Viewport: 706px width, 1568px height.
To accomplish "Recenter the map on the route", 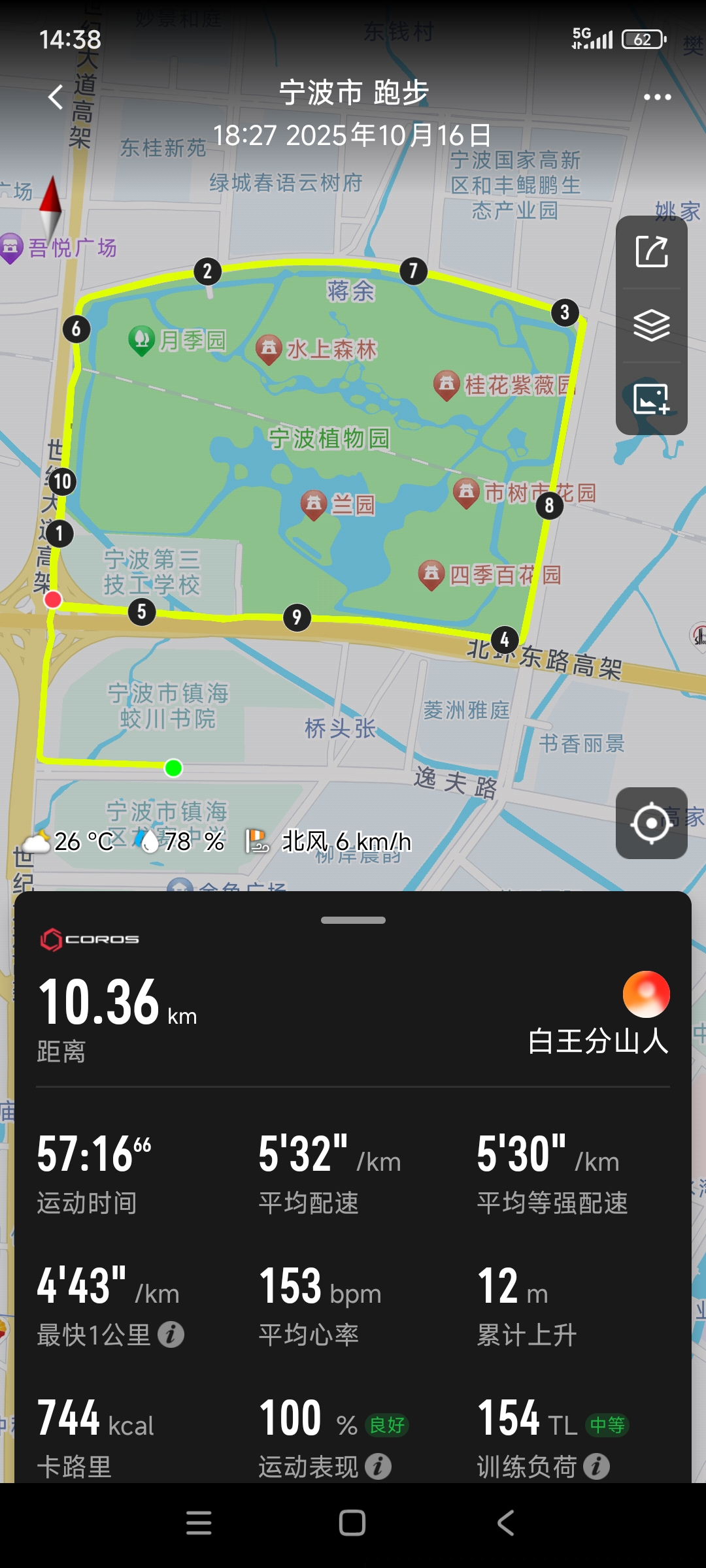I will (651, 823).
